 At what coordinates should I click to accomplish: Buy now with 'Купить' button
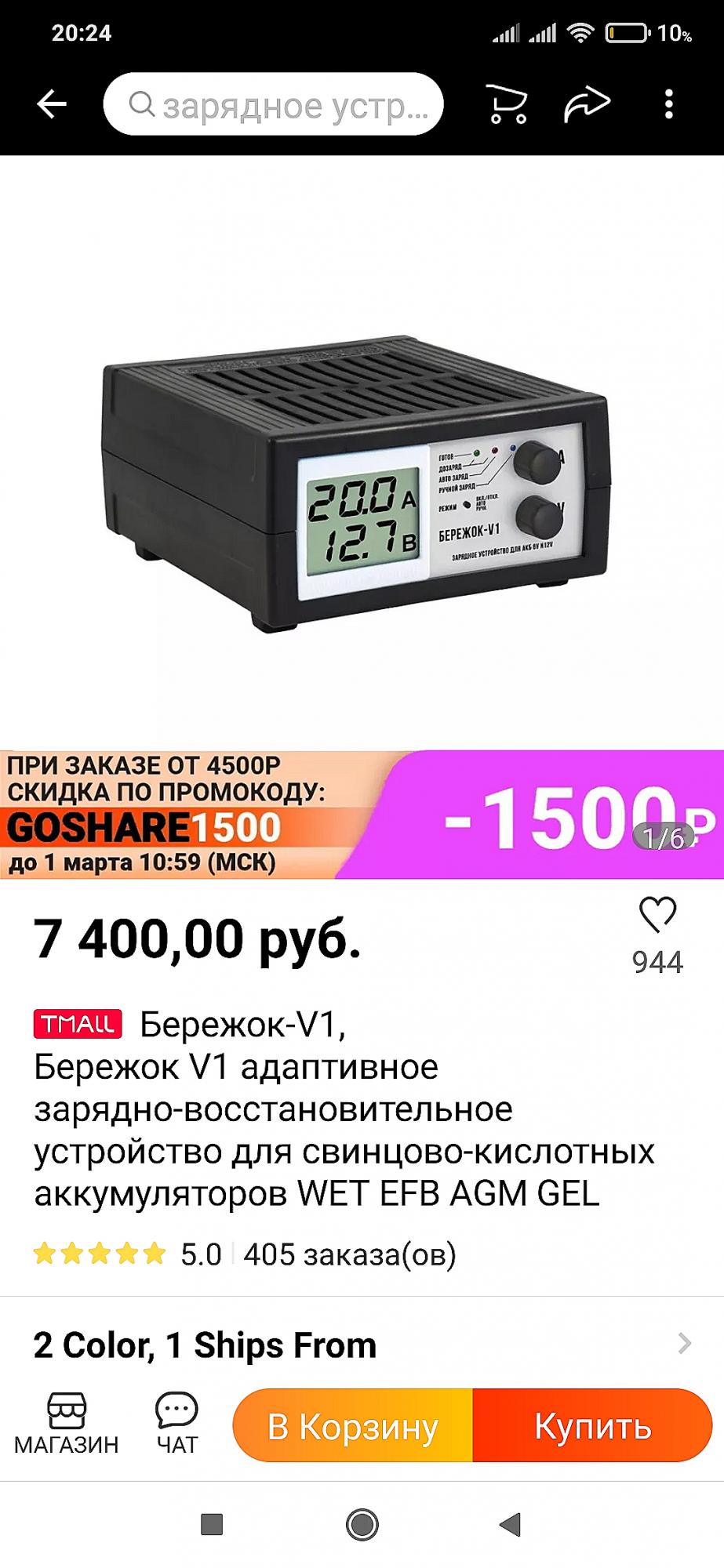(592, 1426)
